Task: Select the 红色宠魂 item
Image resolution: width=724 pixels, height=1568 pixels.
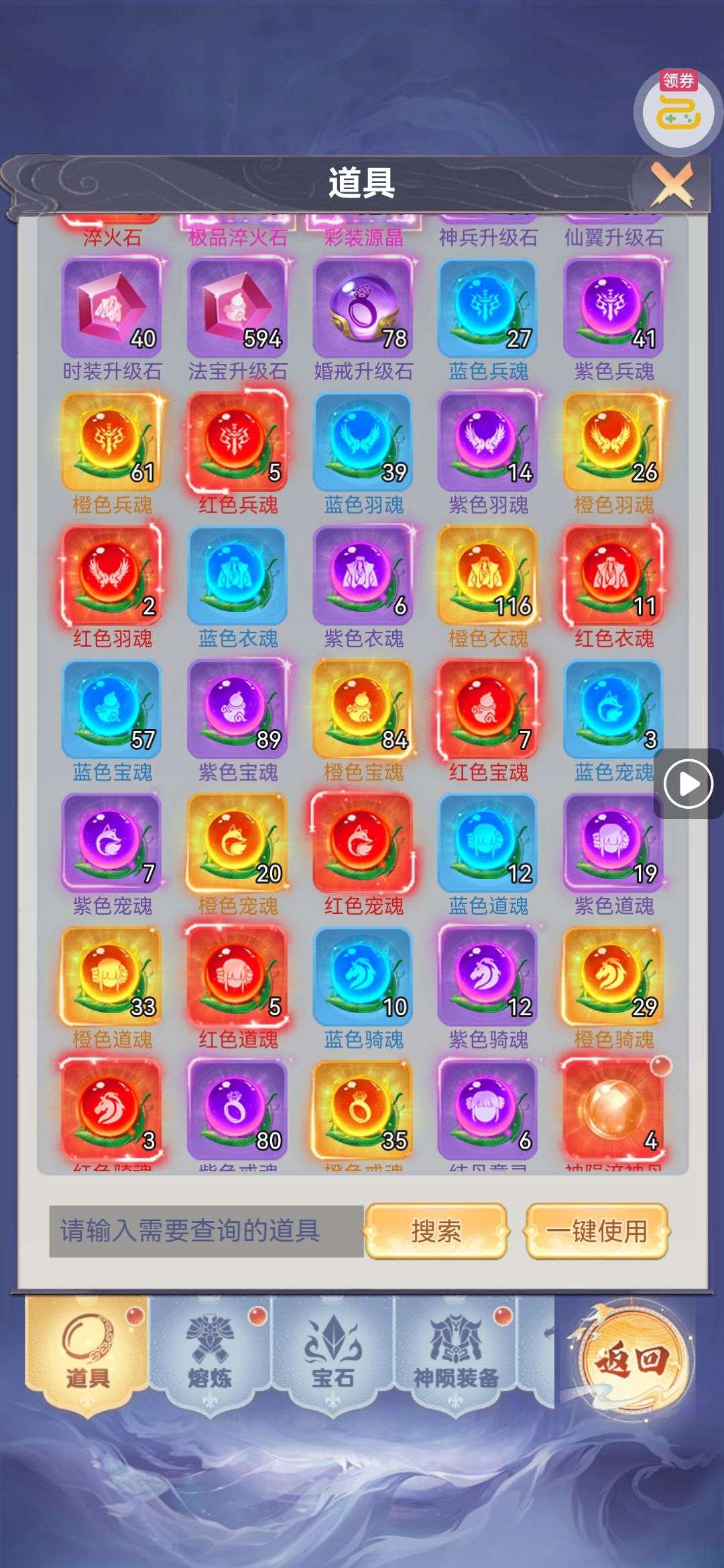Action: click(x=363, y=844)
